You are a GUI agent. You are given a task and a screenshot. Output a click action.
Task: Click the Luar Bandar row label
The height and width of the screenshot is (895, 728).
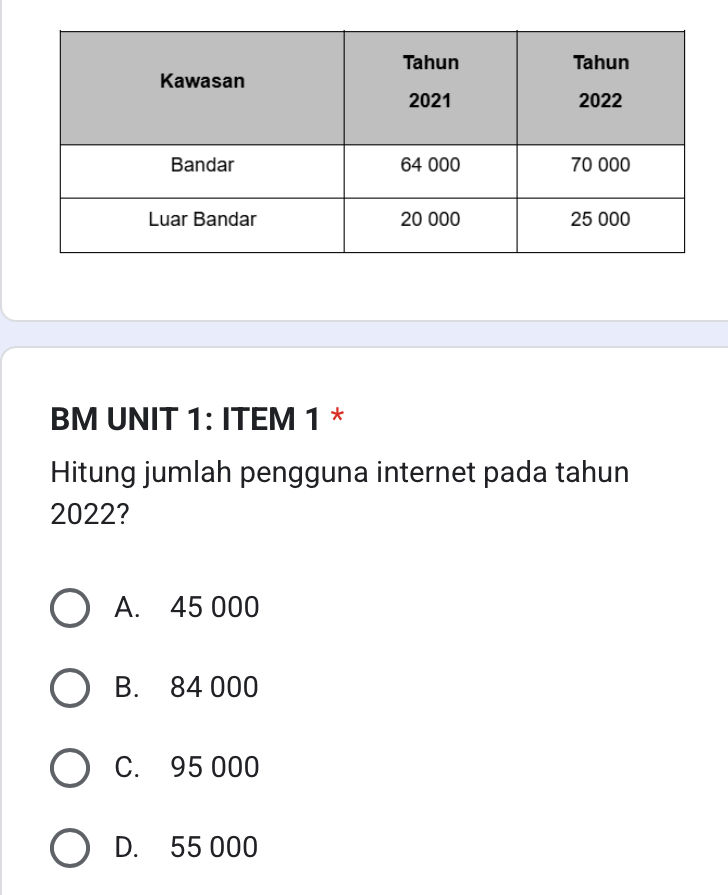pos(203,220)
